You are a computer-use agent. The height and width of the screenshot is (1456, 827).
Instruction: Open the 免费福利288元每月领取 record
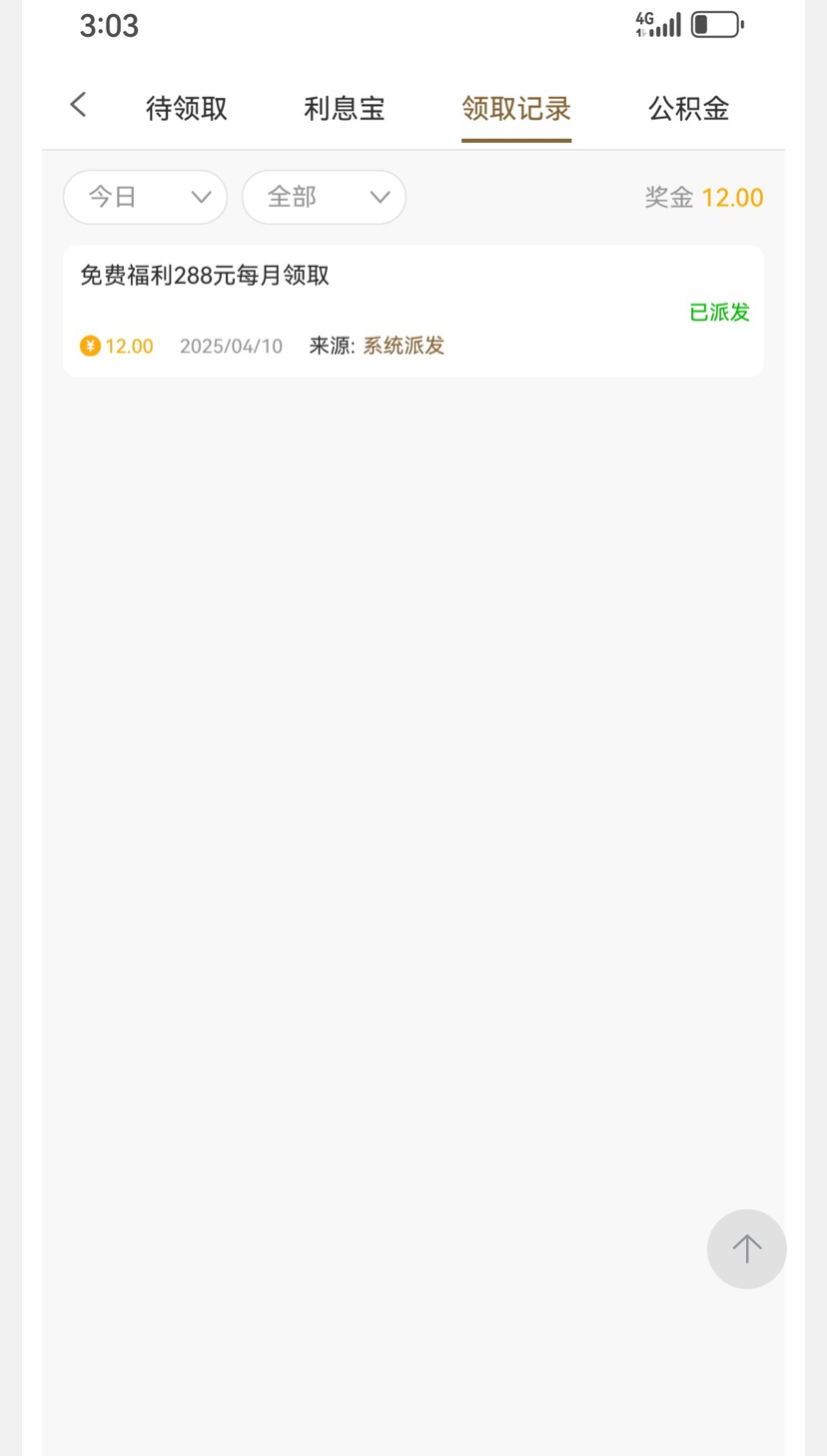(413, 311)
